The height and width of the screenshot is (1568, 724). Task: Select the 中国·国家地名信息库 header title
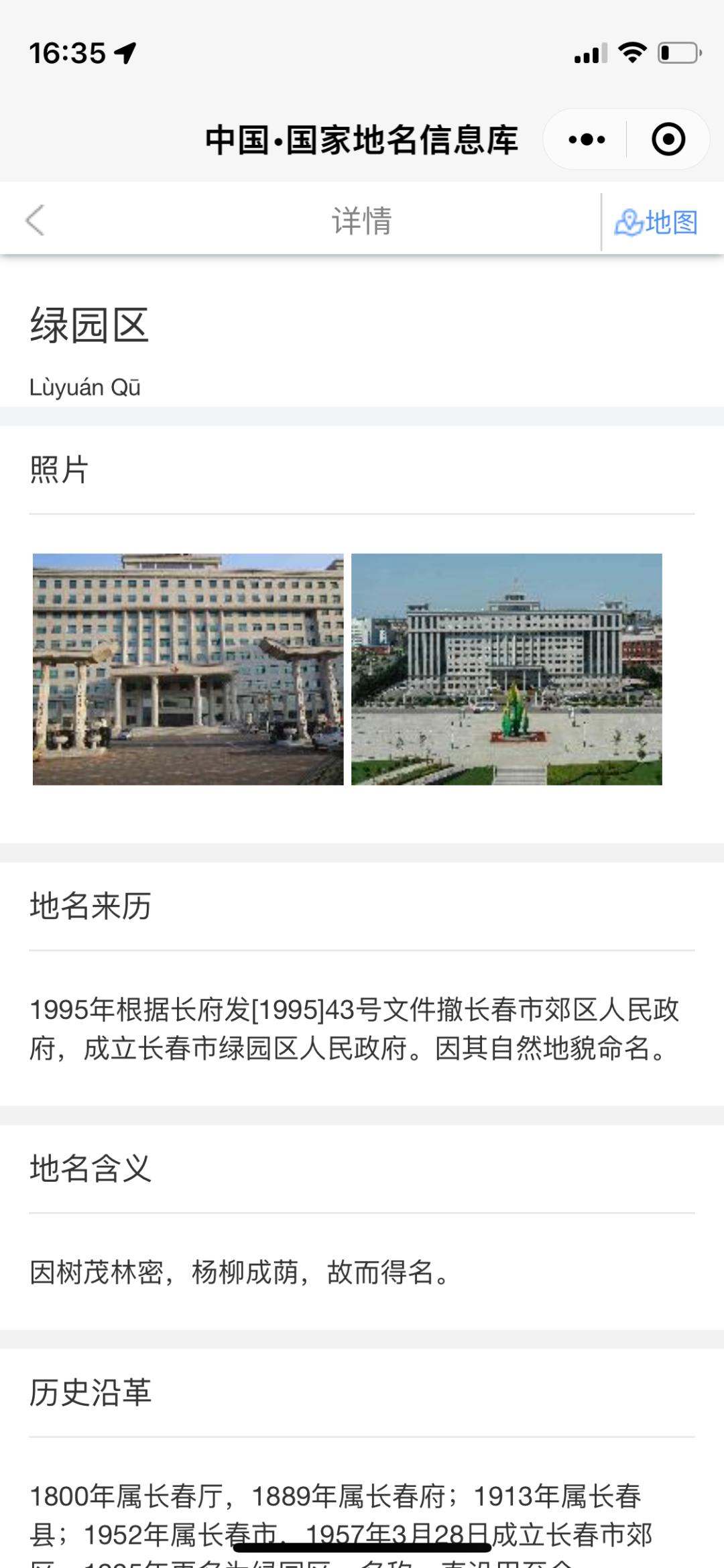pos(362,139)
